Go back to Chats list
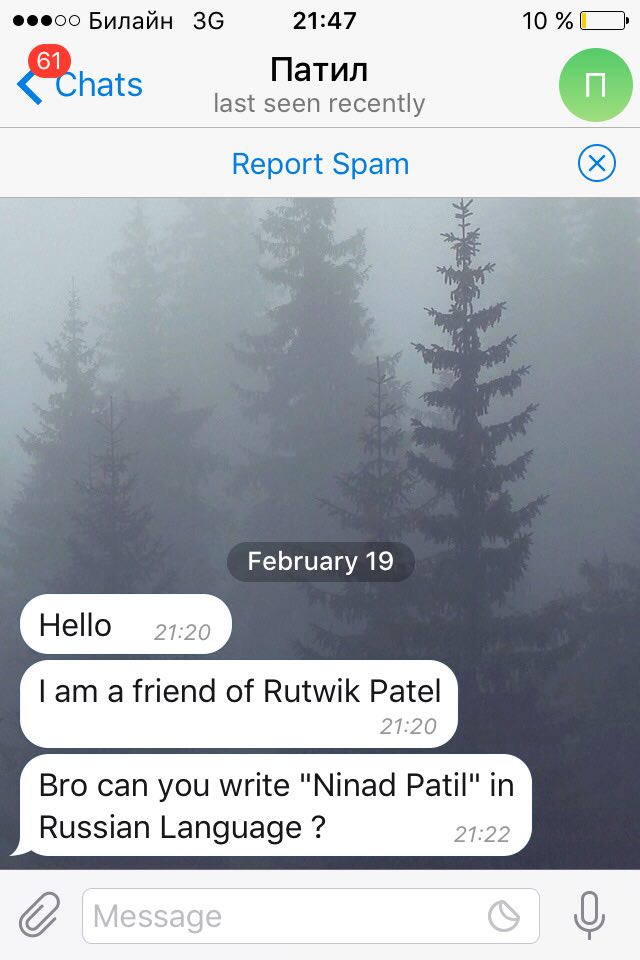This screenshot has height=960, width=640. [80, 85]
